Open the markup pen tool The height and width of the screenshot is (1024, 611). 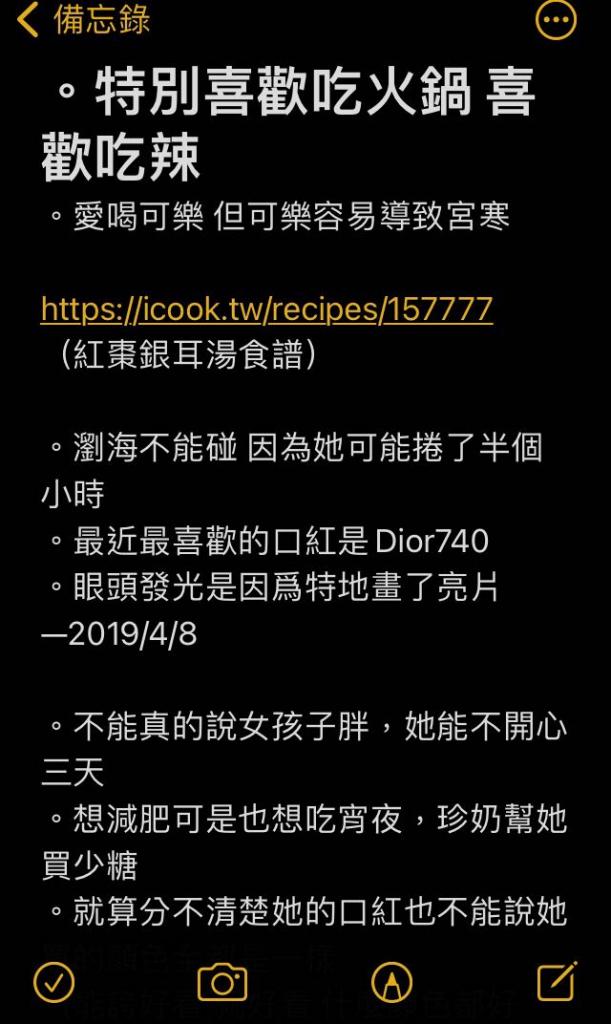click(392, 982)
